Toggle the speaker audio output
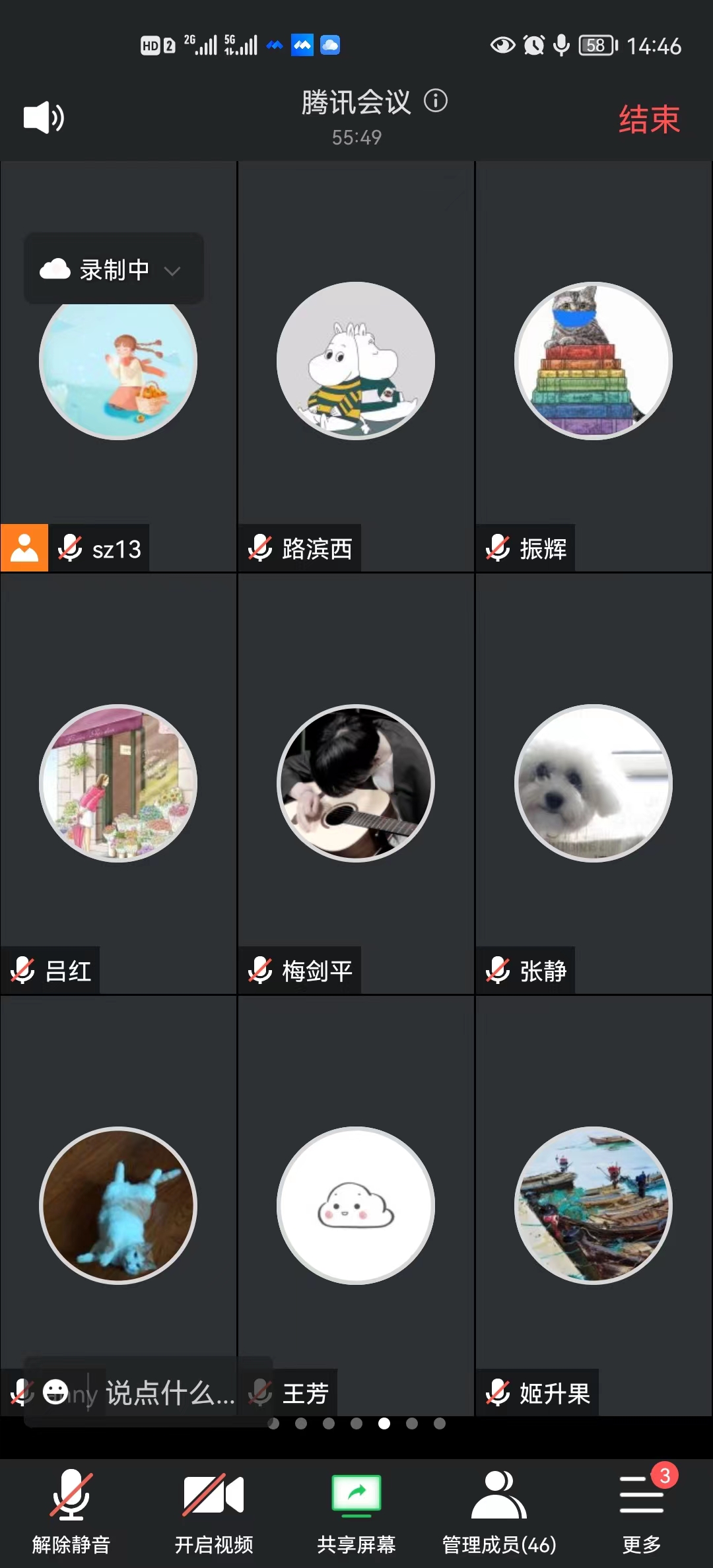 click(x=44, y=118)
